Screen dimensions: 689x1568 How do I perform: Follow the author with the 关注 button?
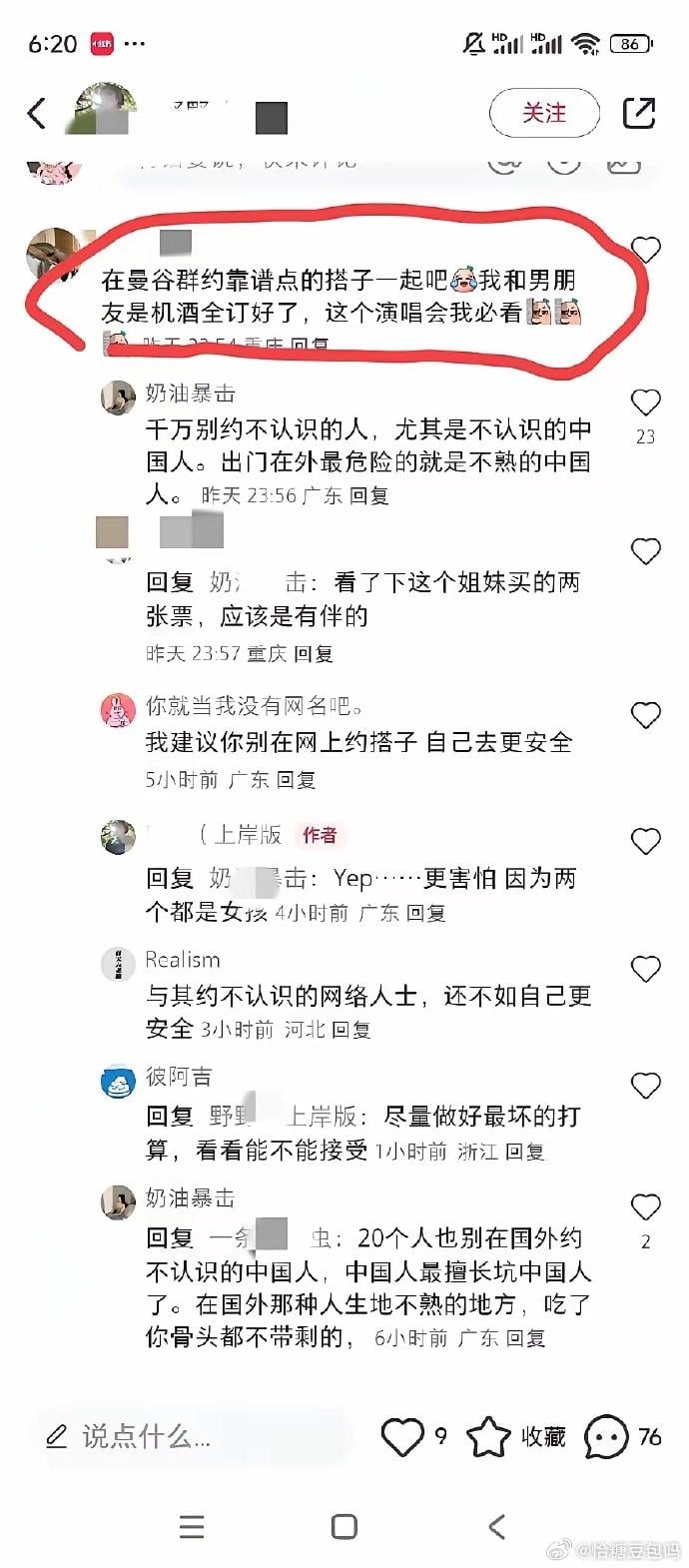coord(544,114)
